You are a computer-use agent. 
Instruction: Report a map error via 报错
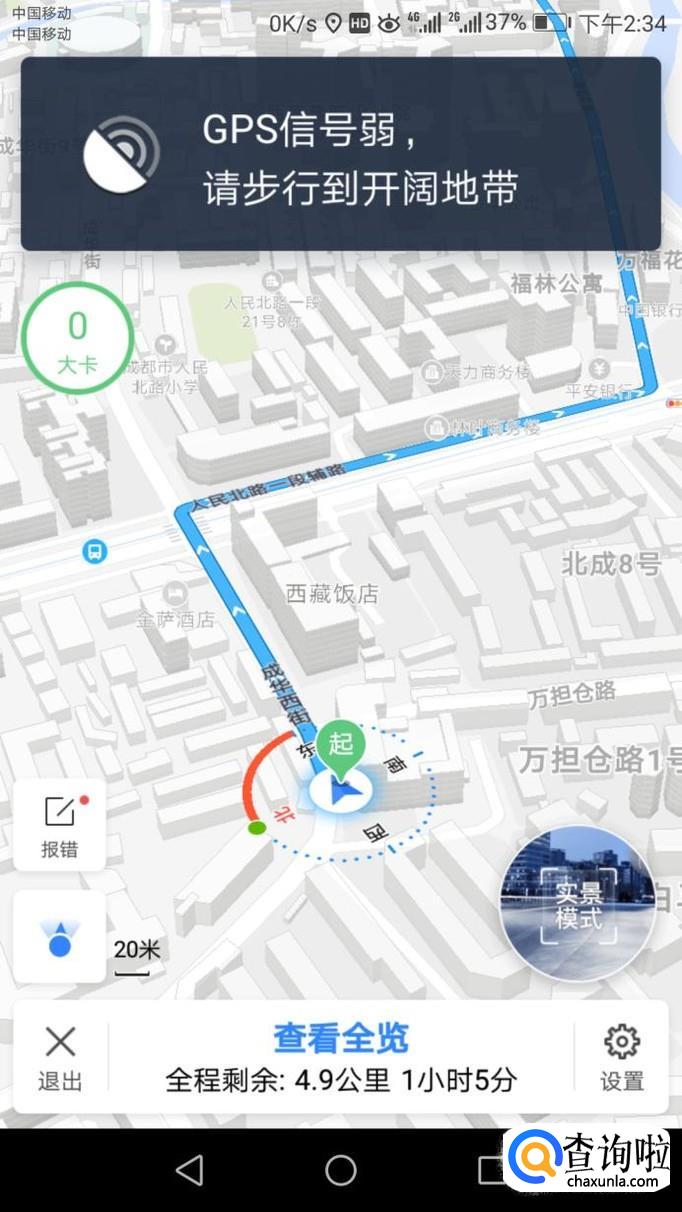(x=59, y=825)
